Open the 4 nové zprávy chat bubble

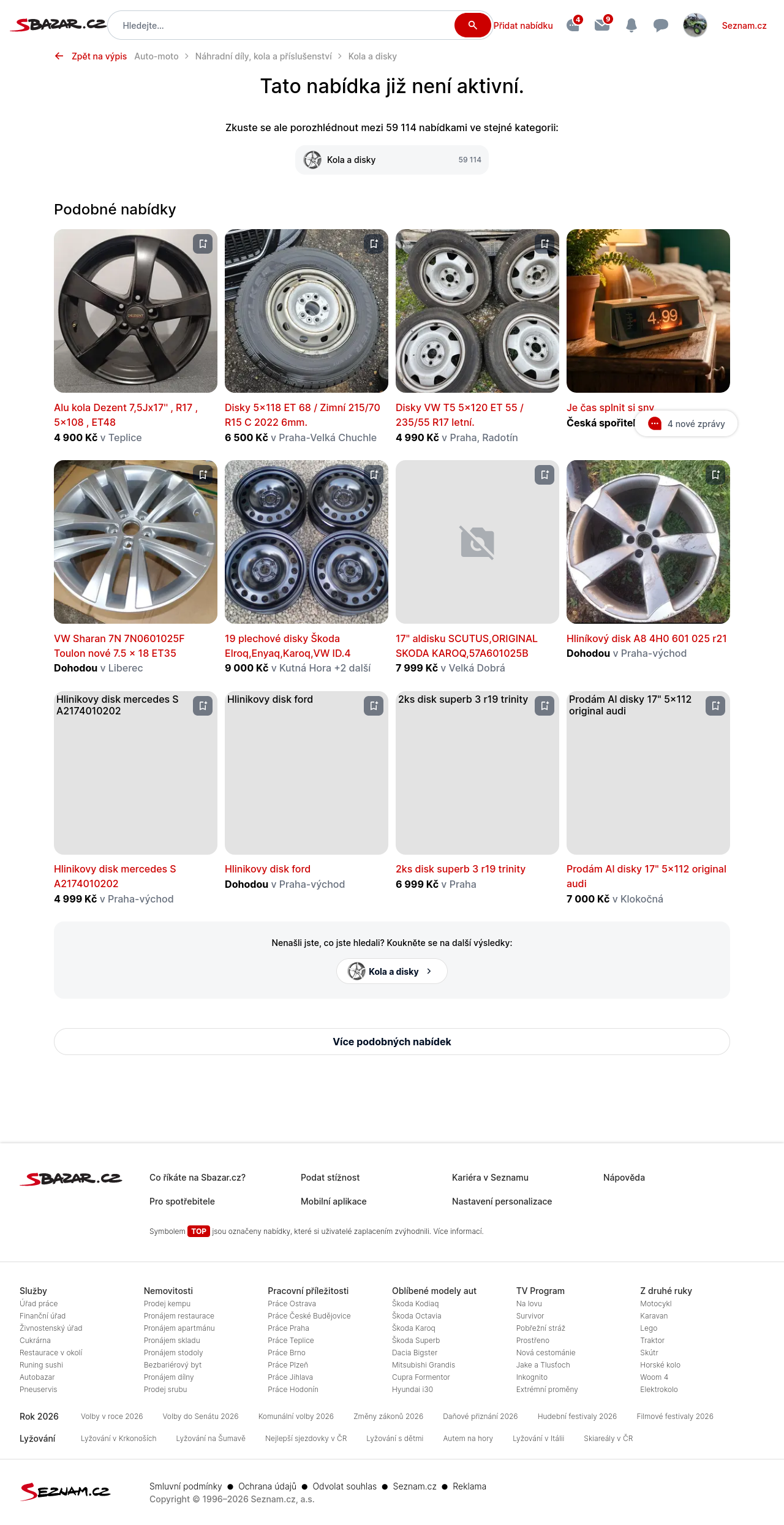coord(686,423)
